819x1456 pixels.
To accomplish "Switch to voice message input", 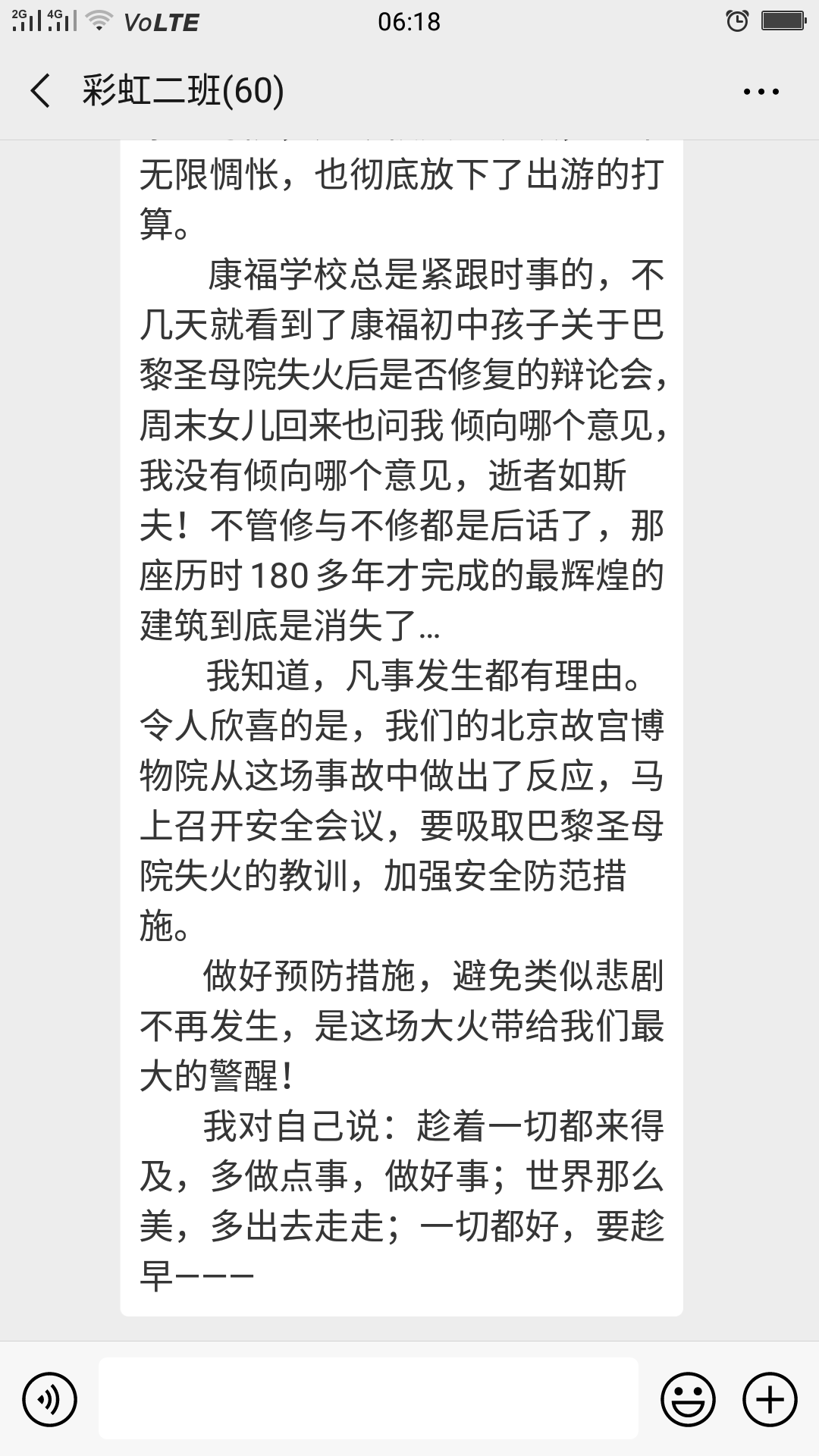I will point(50,1399).
